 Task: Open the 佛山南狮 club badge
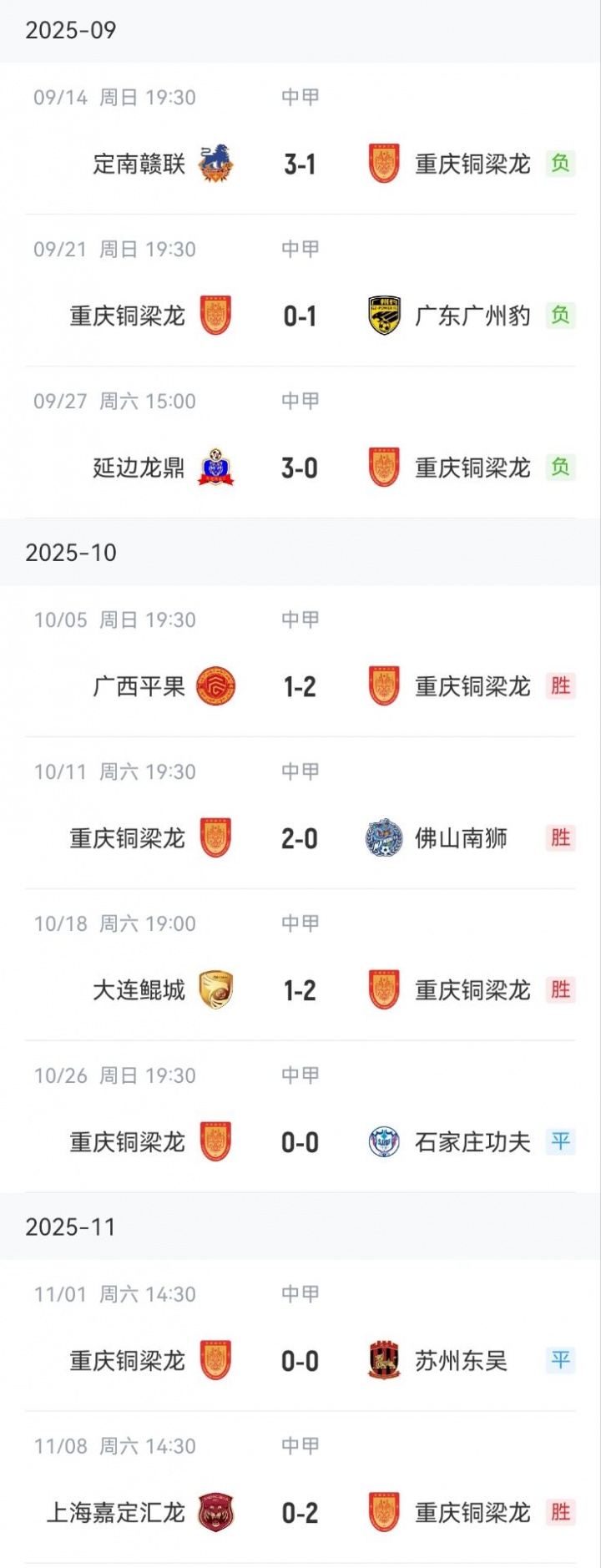tap(382, 837)
